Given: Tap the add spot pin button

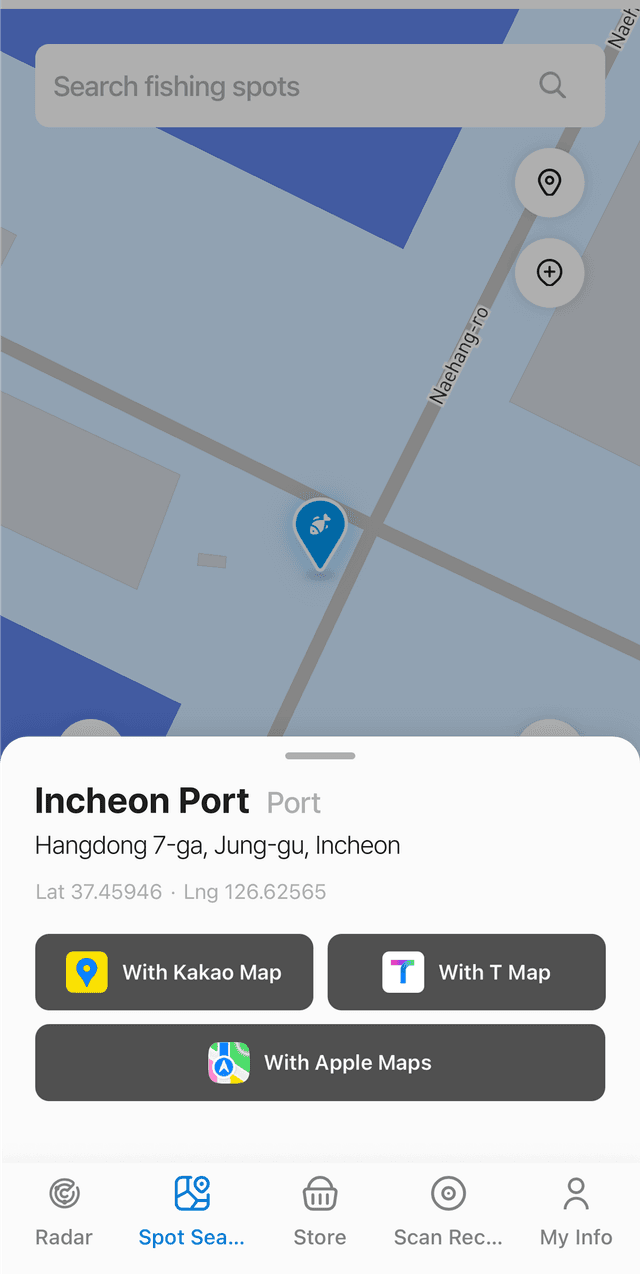Looking at the screenshot, I should click(x=549, y=272).
